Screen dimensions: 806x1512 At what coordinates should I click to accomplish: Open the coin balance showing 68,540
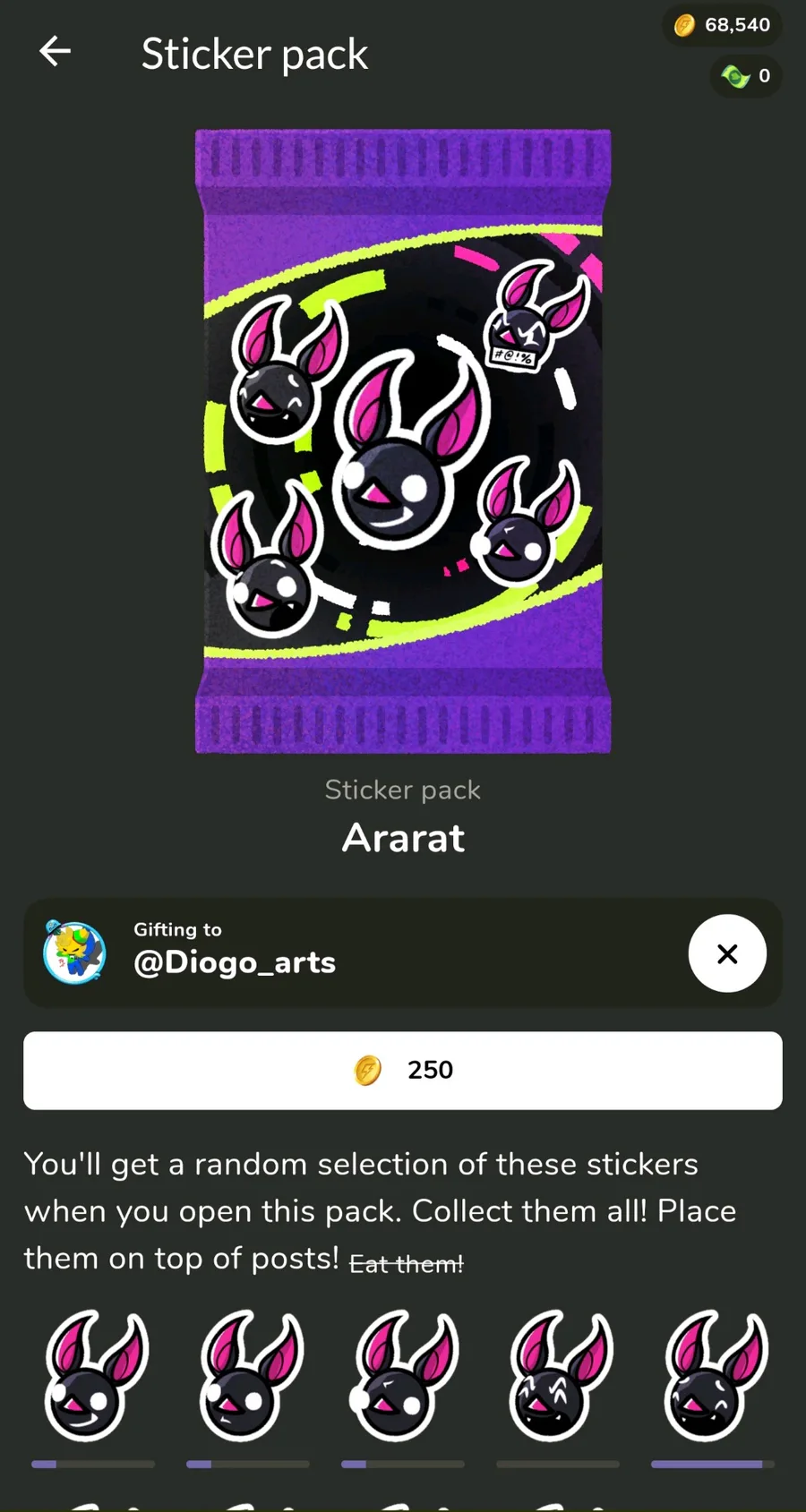(722, 25)
